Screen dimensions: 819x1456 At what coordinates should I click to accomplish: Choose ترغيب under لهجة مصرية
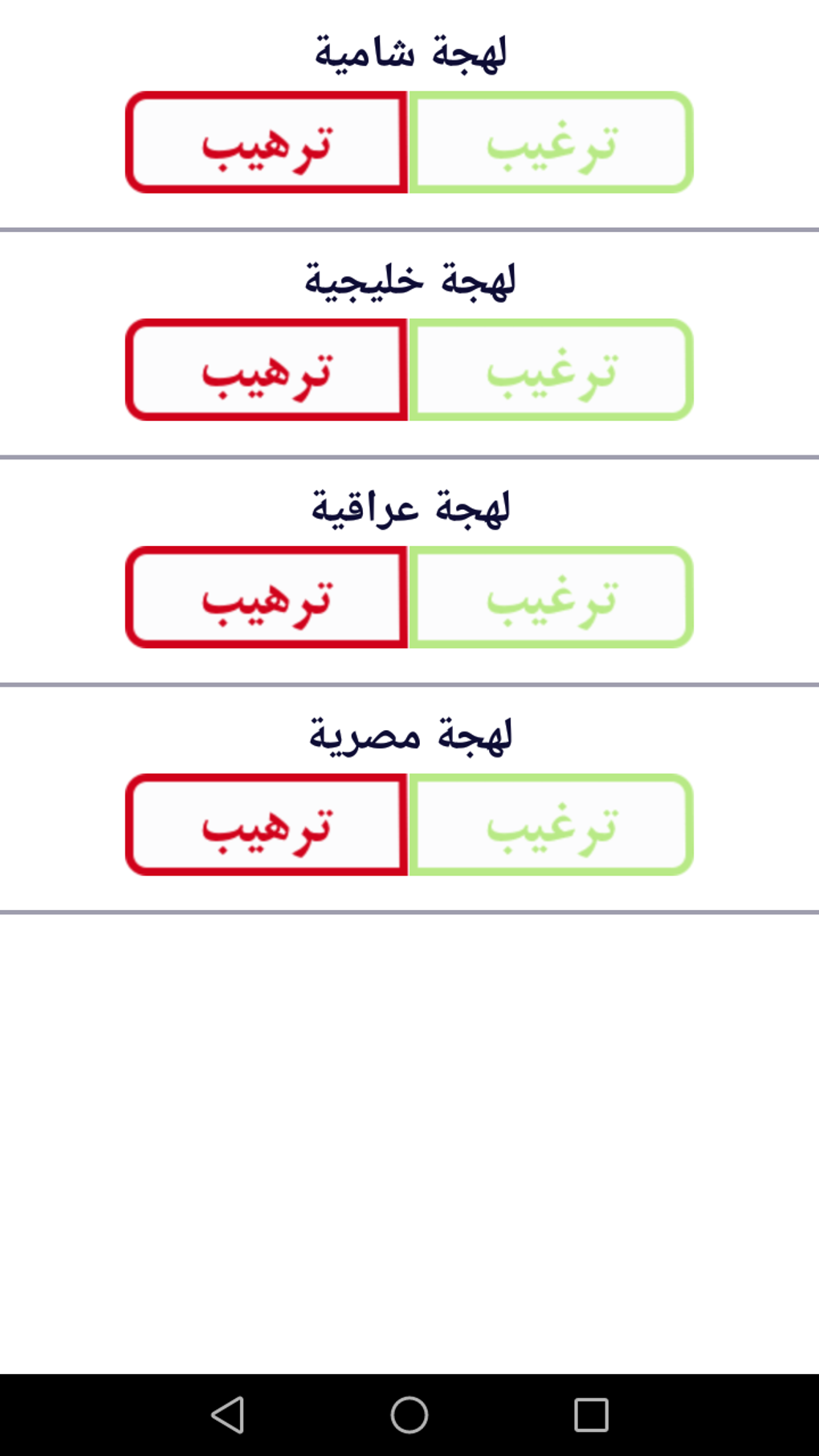551,825
